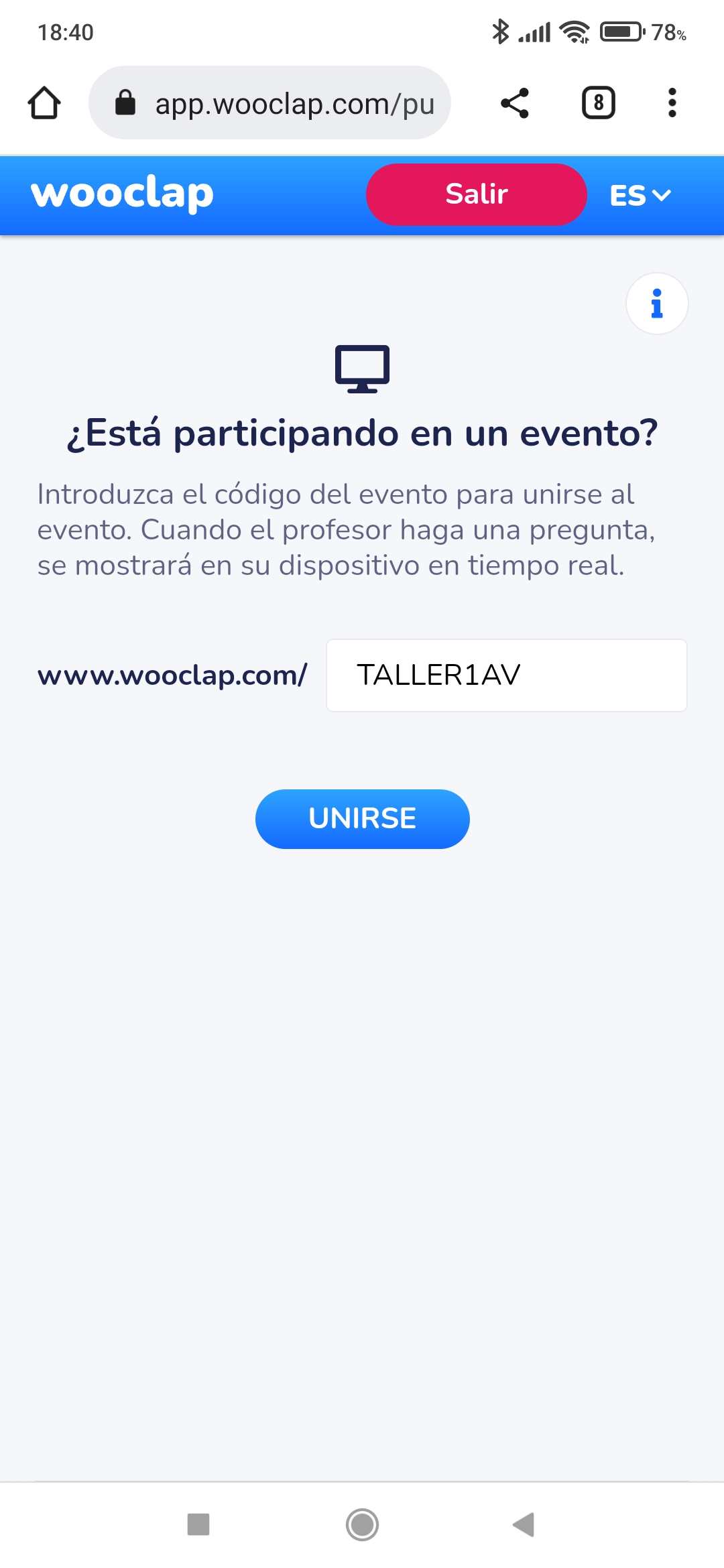724x1568 pixels.
Task: Select the event code field containing TALLER1AV
Action: (507, 675)
